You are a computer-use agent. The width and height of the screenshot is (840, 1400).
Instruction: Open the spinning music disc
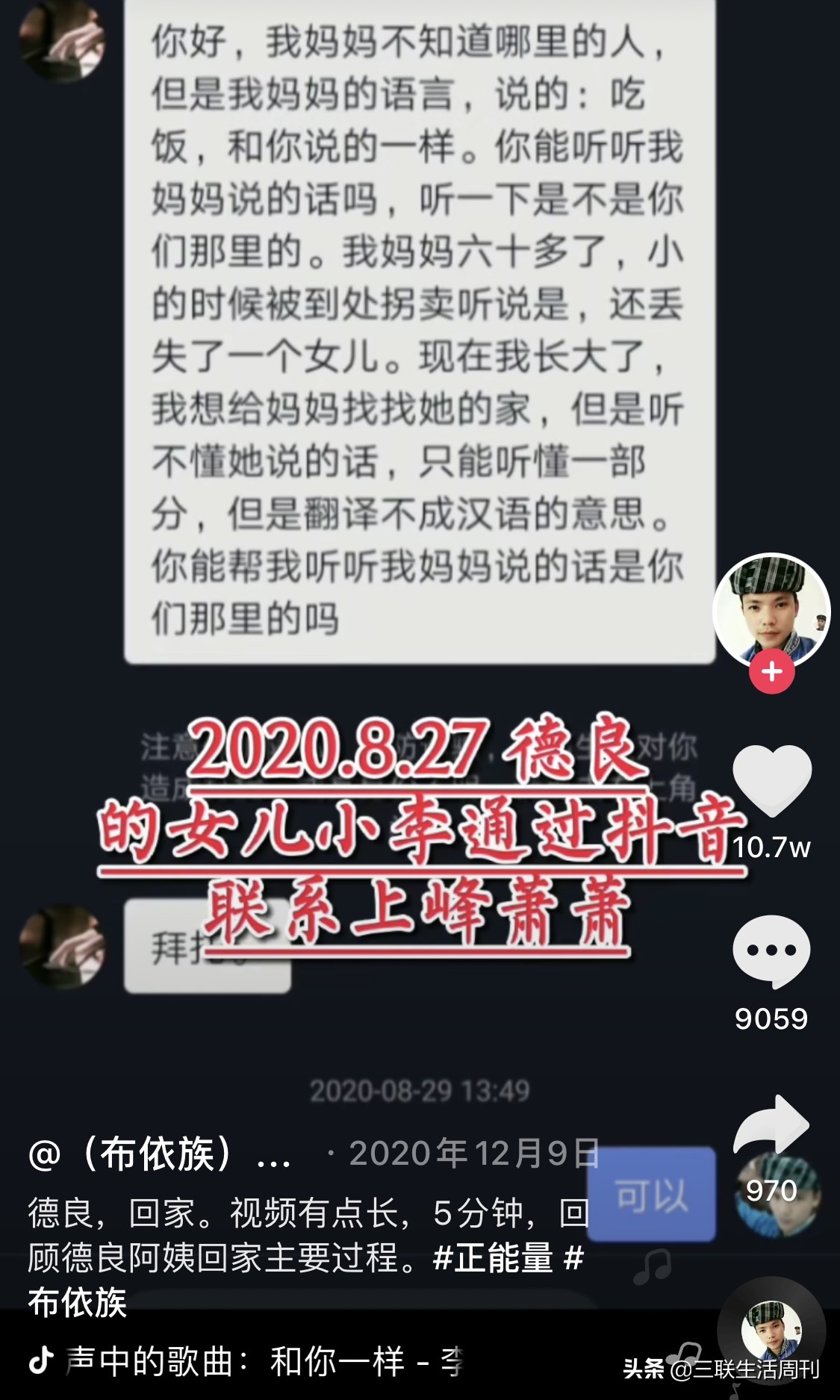pos(771,1331)
